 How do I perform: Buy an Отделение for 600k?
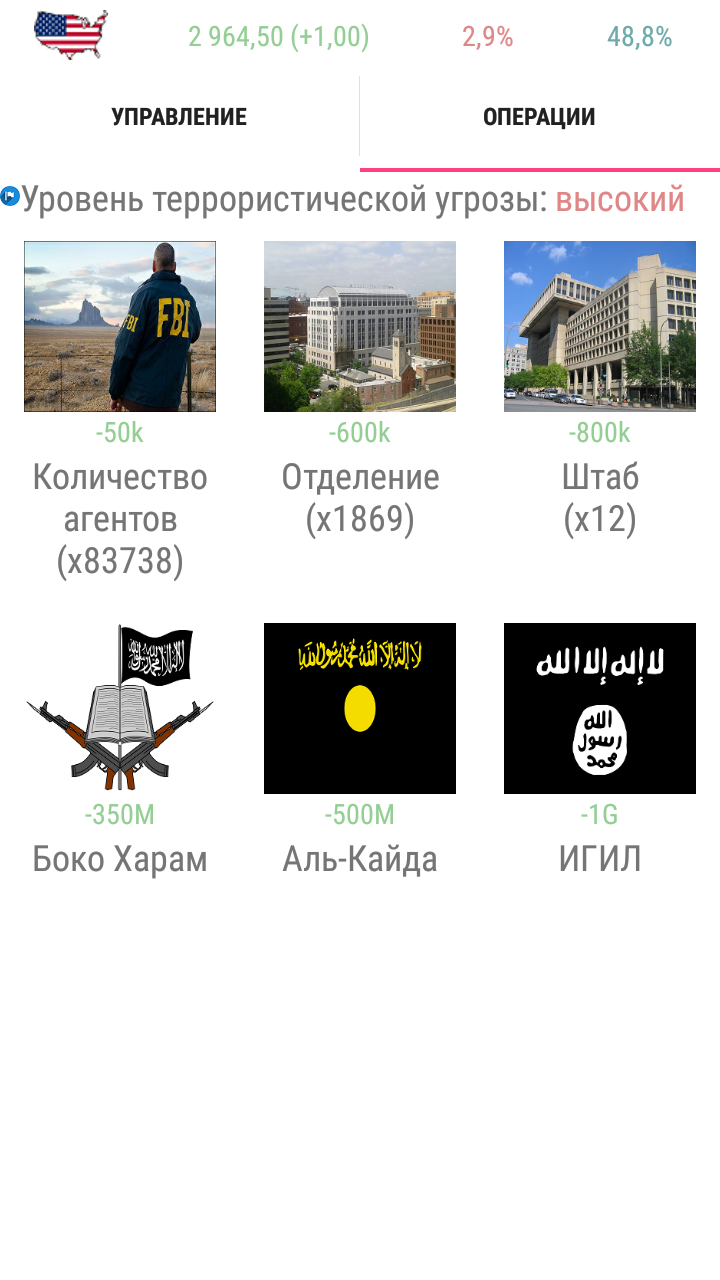point(360,327)
